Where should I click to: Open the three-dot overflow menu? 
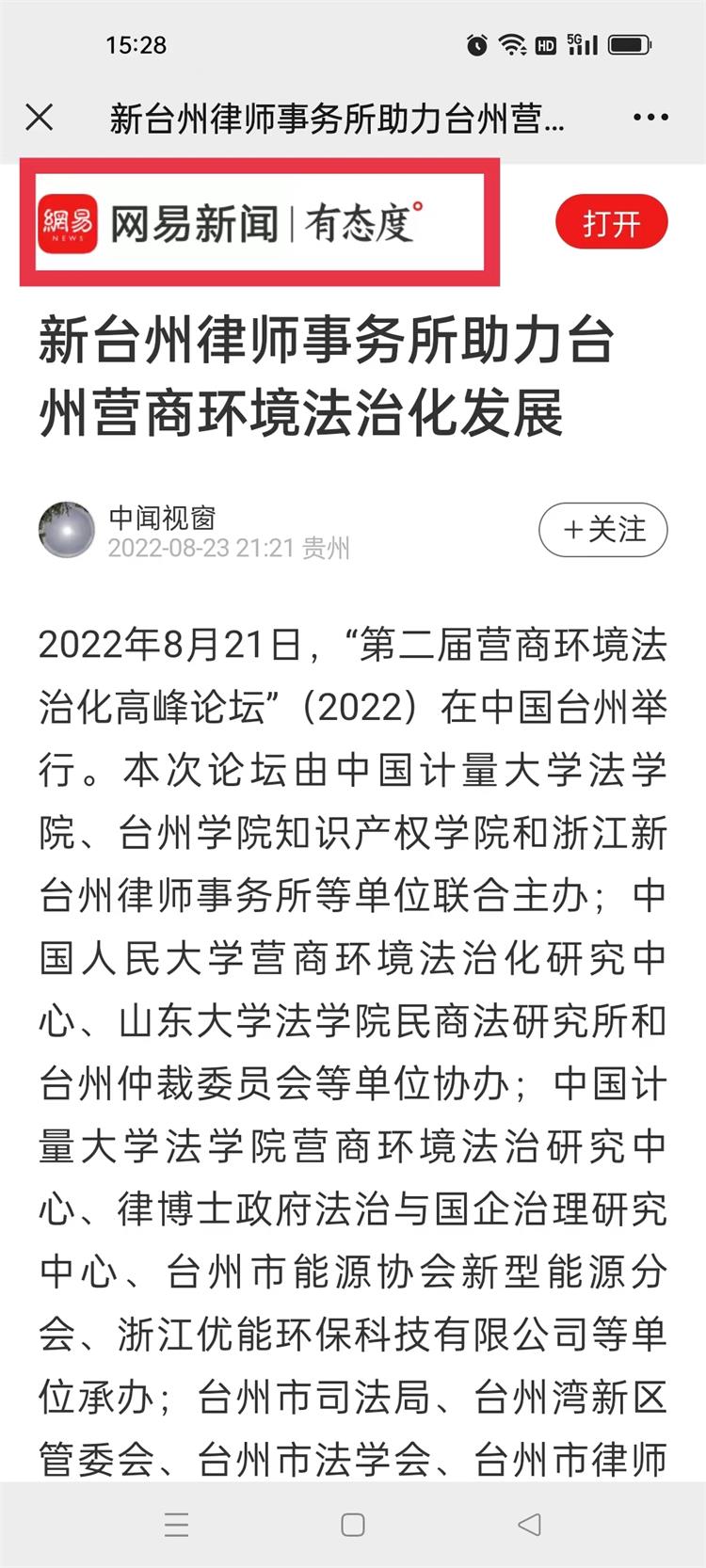(x=650, y=118)
